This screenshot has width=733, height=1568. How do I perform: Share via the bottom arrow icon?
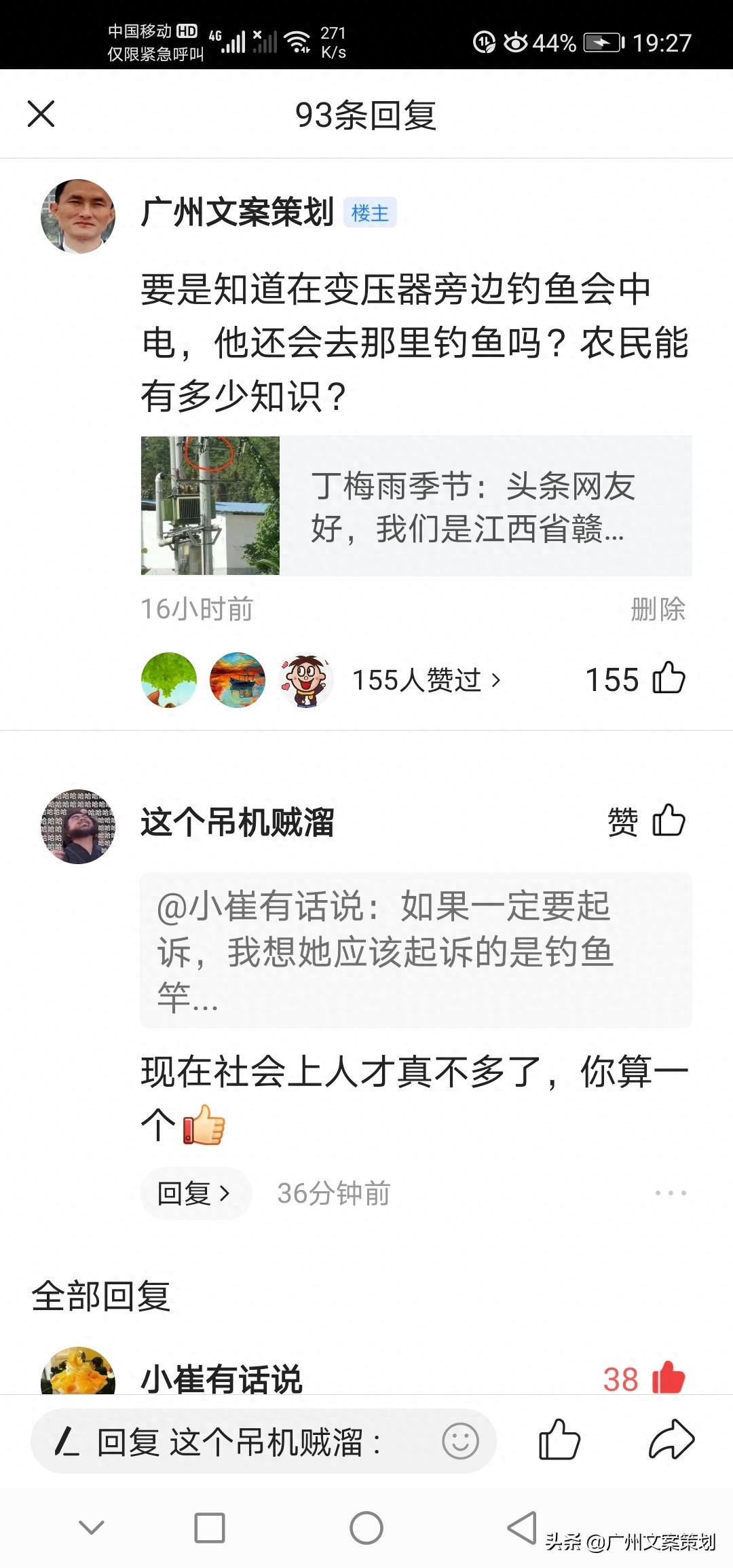(x=671, y=1440)
